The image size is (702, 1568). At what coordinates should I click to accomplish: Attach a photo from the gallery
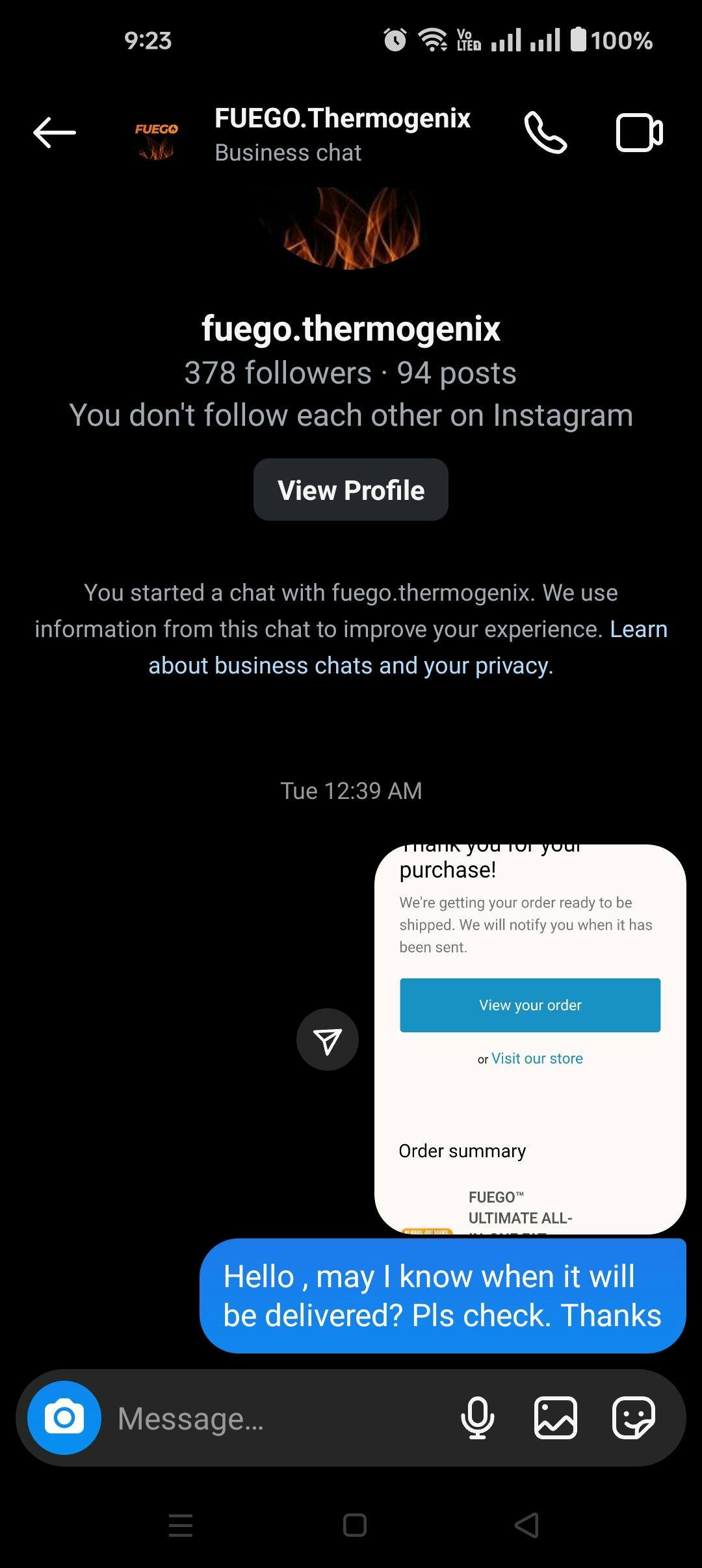(x=556, y=1417)
